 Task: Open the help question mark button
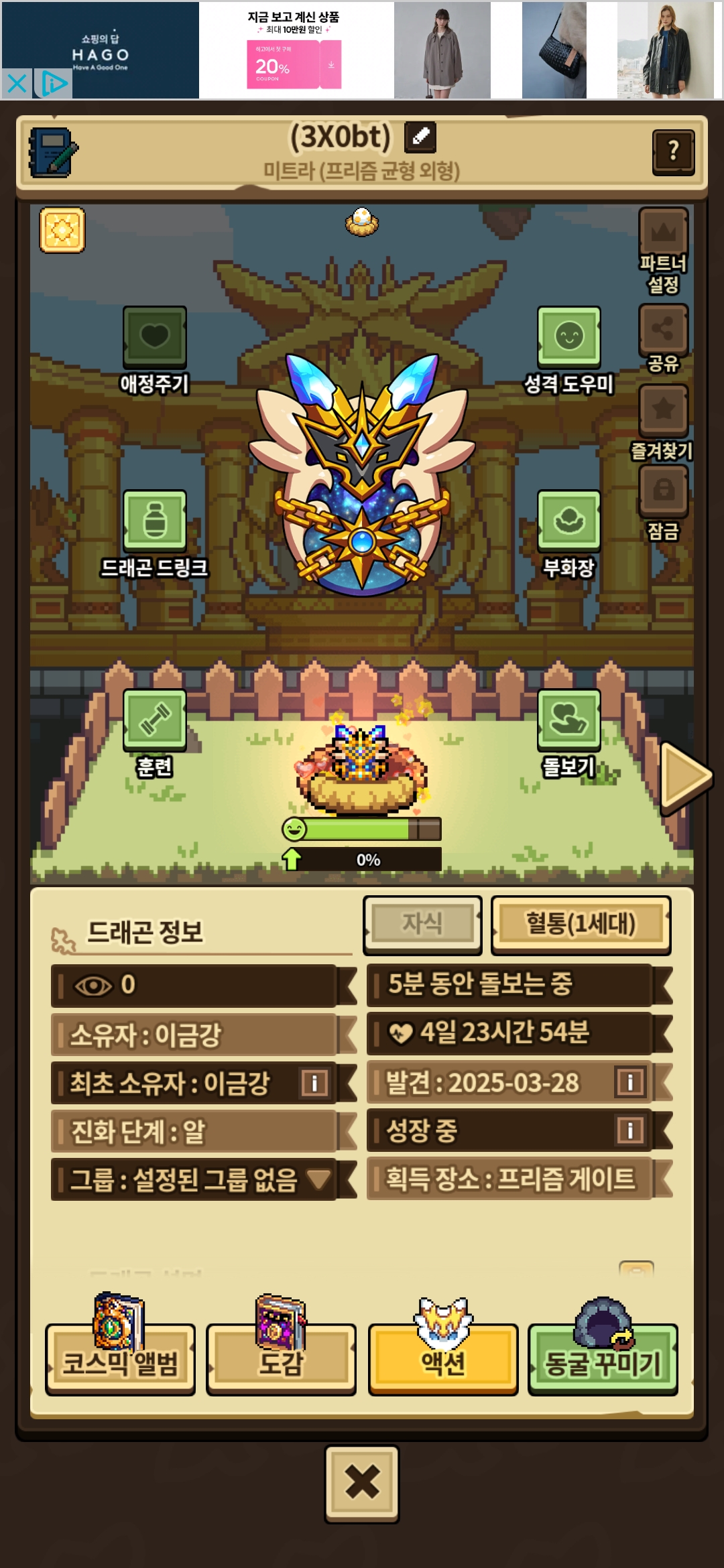(x=673, y=152)
